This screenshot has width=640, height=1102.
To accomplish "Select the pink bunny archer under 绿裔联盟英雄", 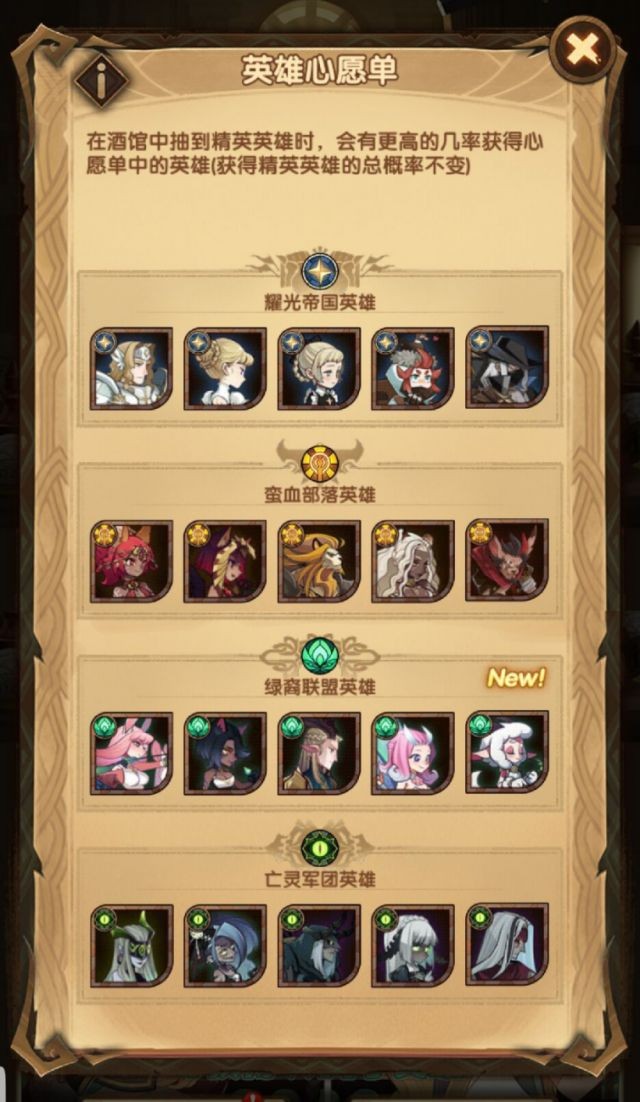I will tap(131, 753).
